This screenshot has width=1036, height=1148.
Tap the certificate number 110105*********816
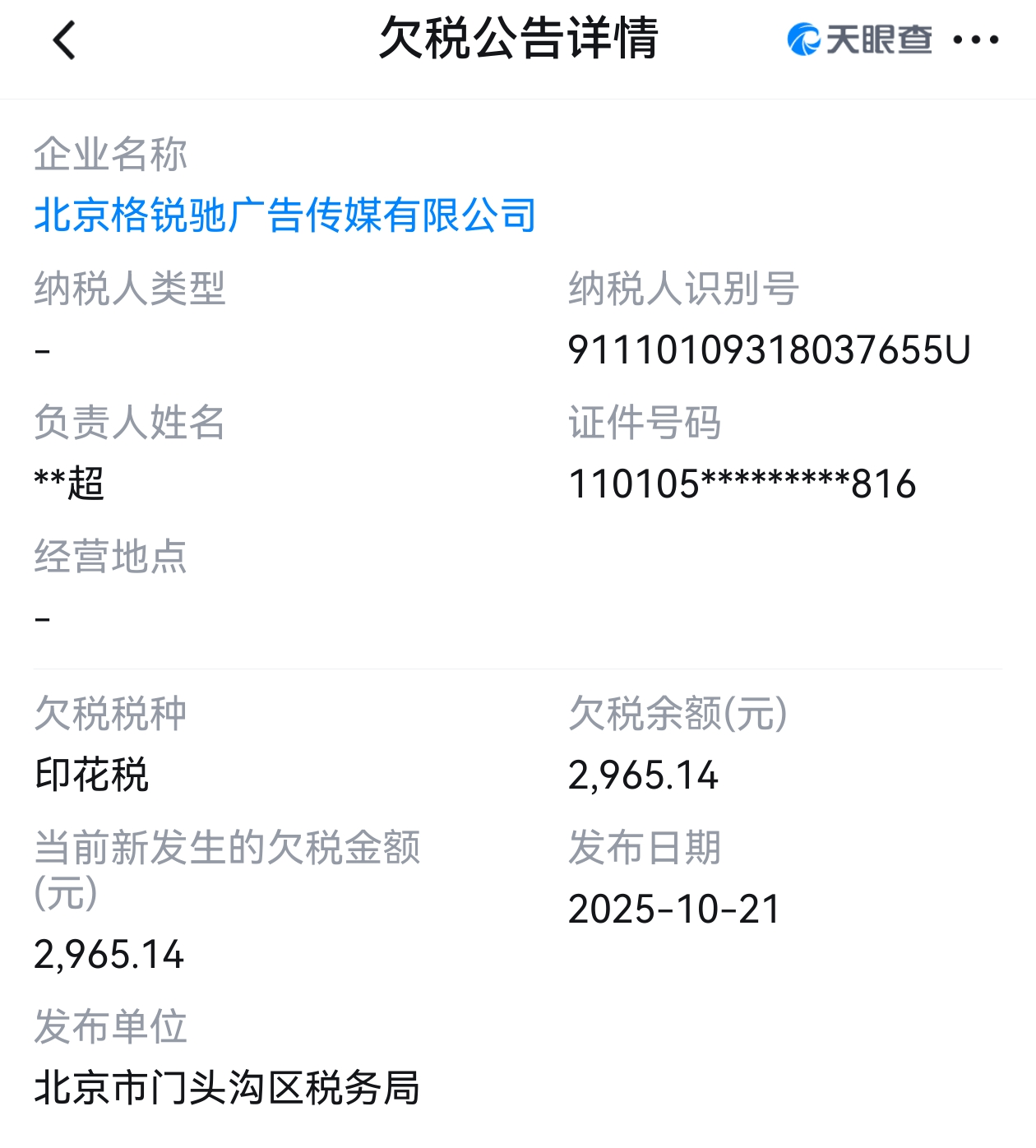[742, 484]
